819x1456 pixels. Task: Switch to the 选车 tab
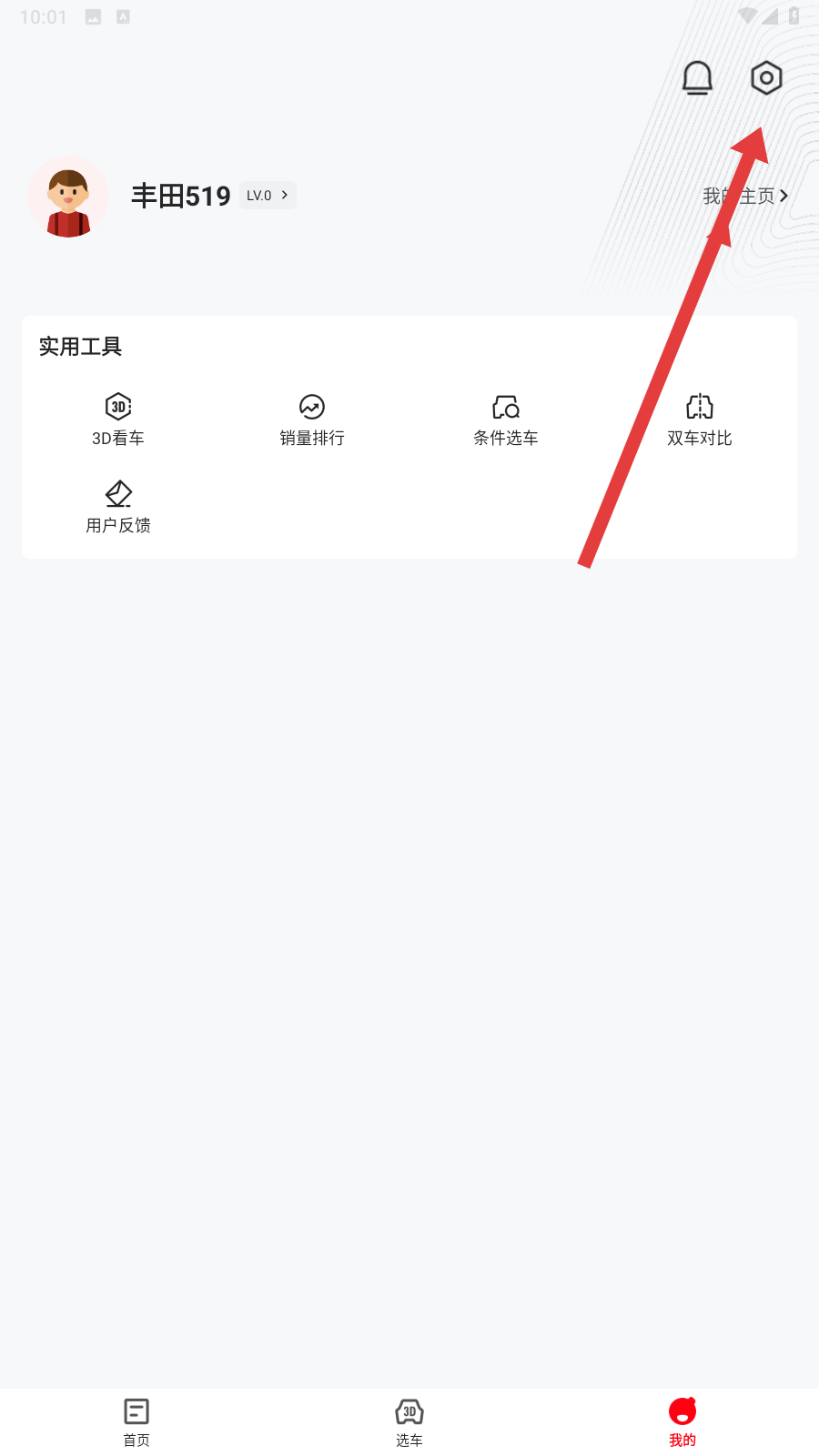click(x=409, y=1421)
